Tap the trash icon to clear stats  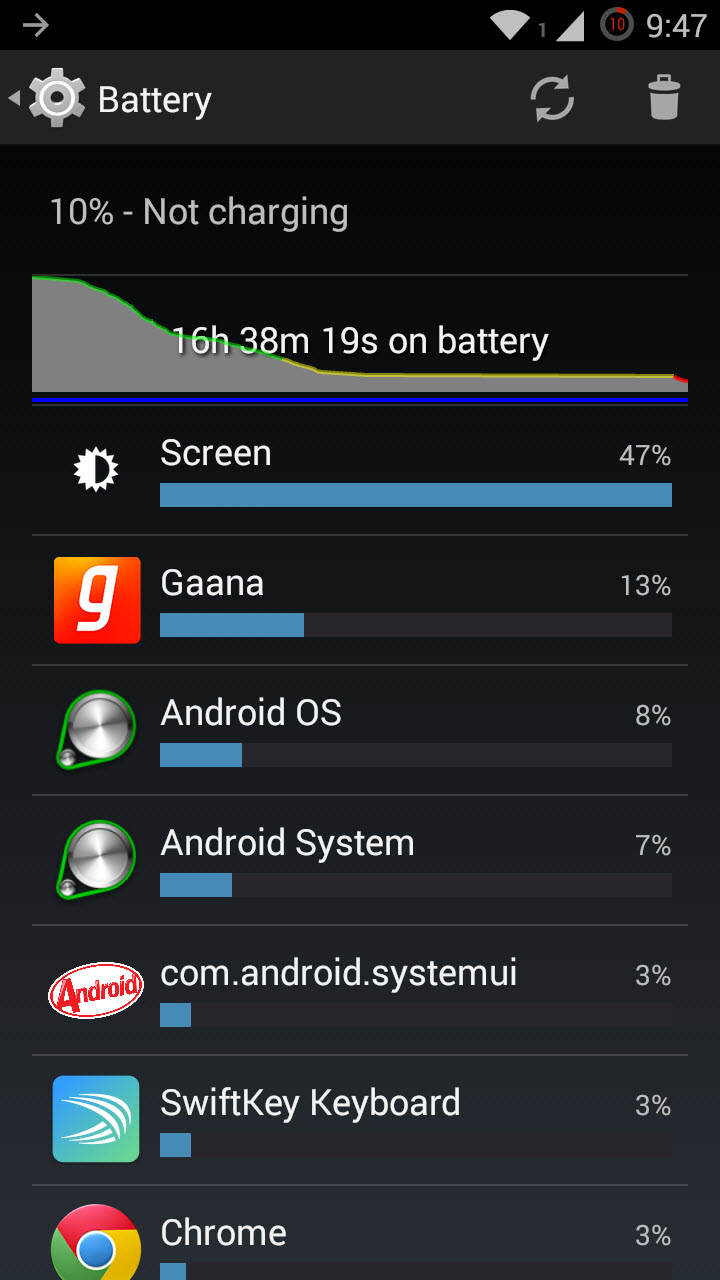[664, 99]
